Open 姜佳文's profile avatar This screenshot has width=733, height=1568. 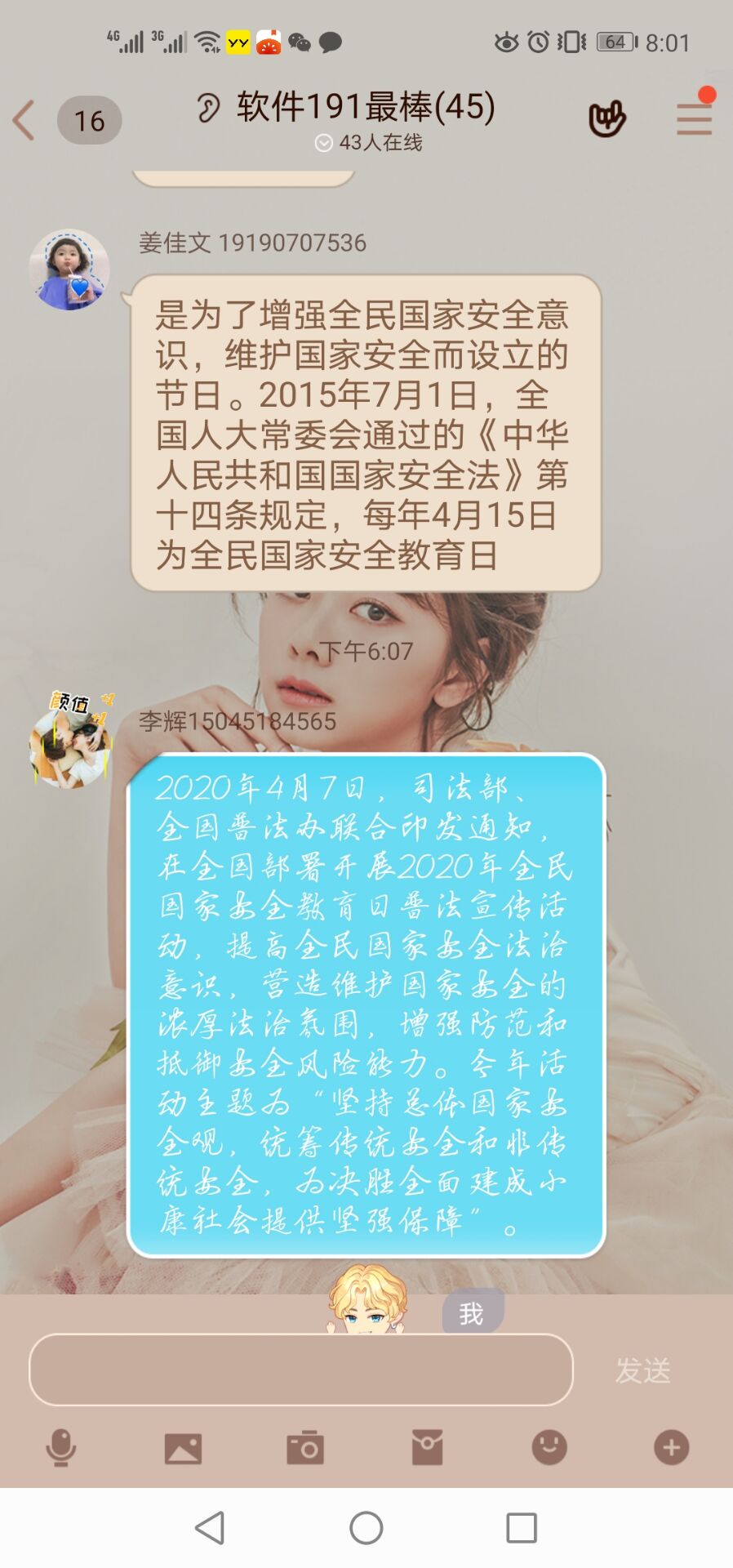click(69, 269)
